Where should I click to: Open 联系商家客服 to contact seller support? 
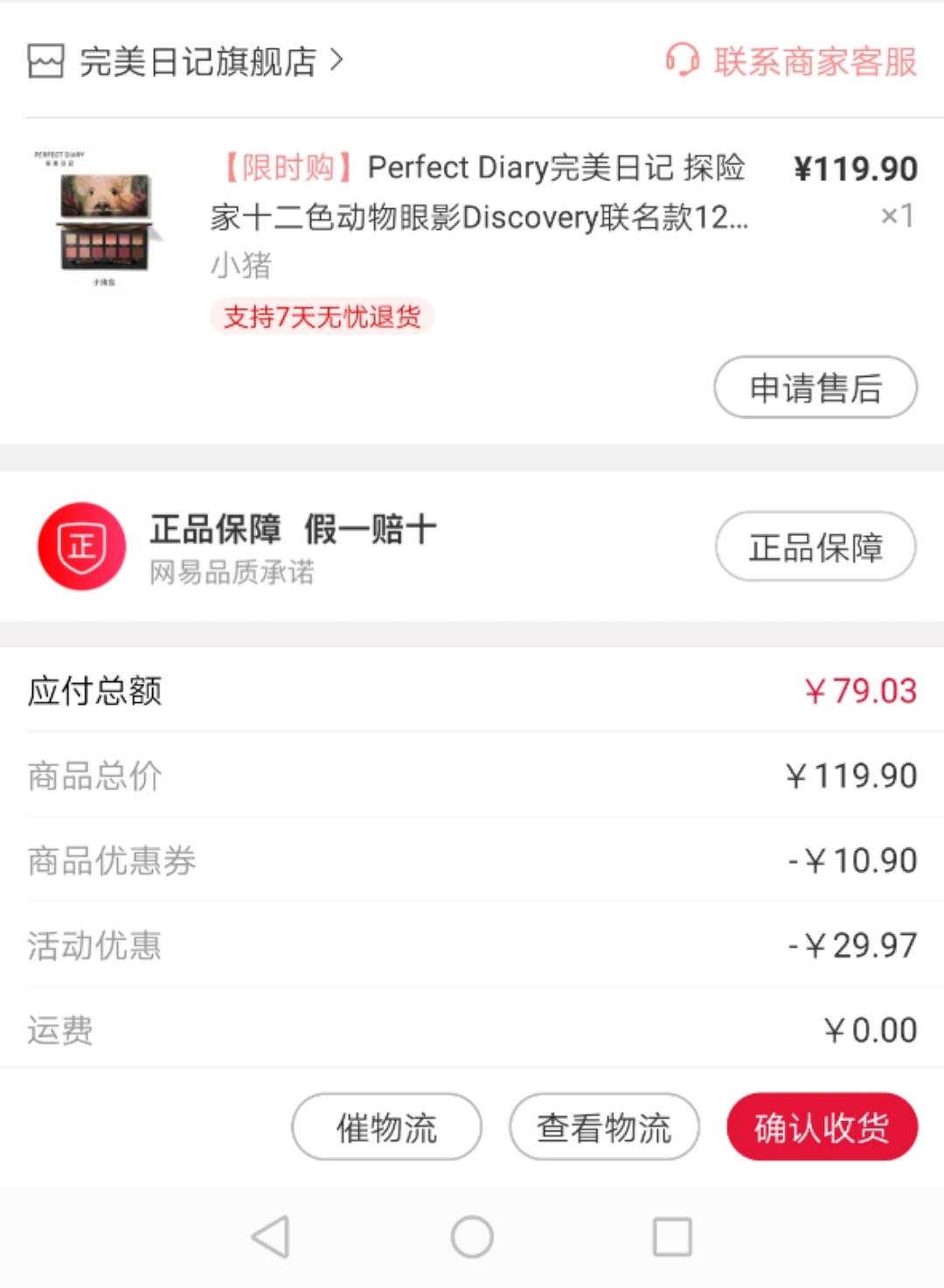tap(813, 61)
